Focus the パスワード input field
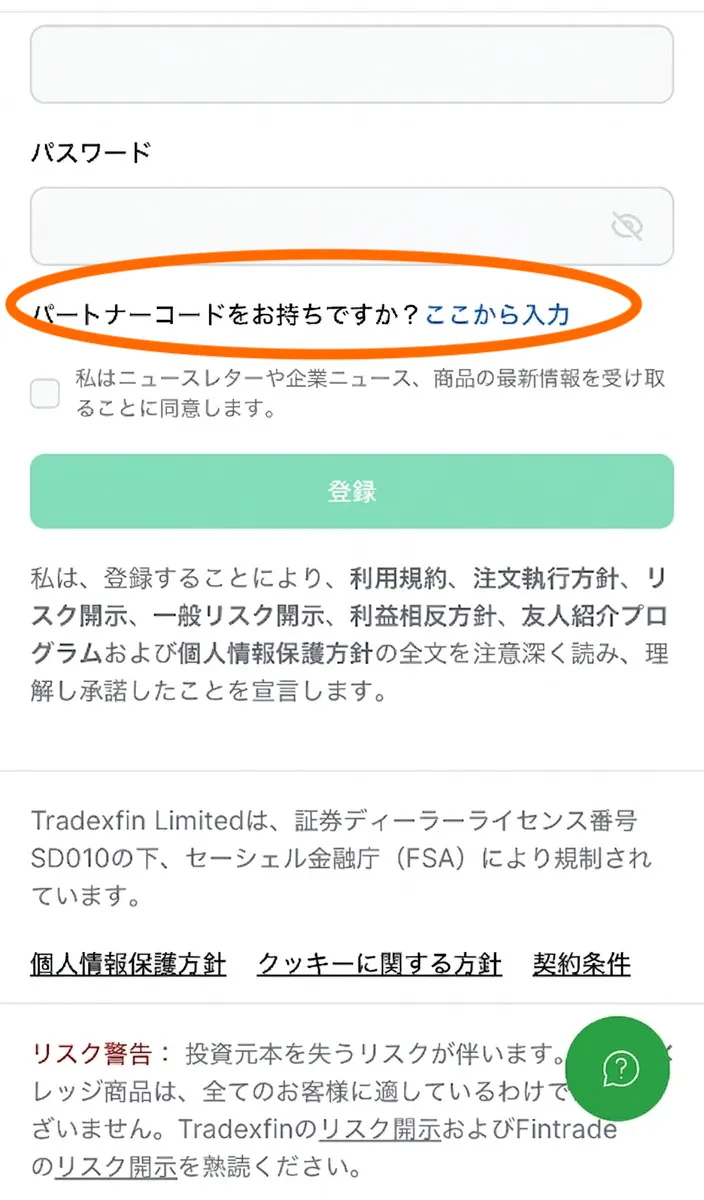The image size is (704, 1200). [x=320, y=227]
